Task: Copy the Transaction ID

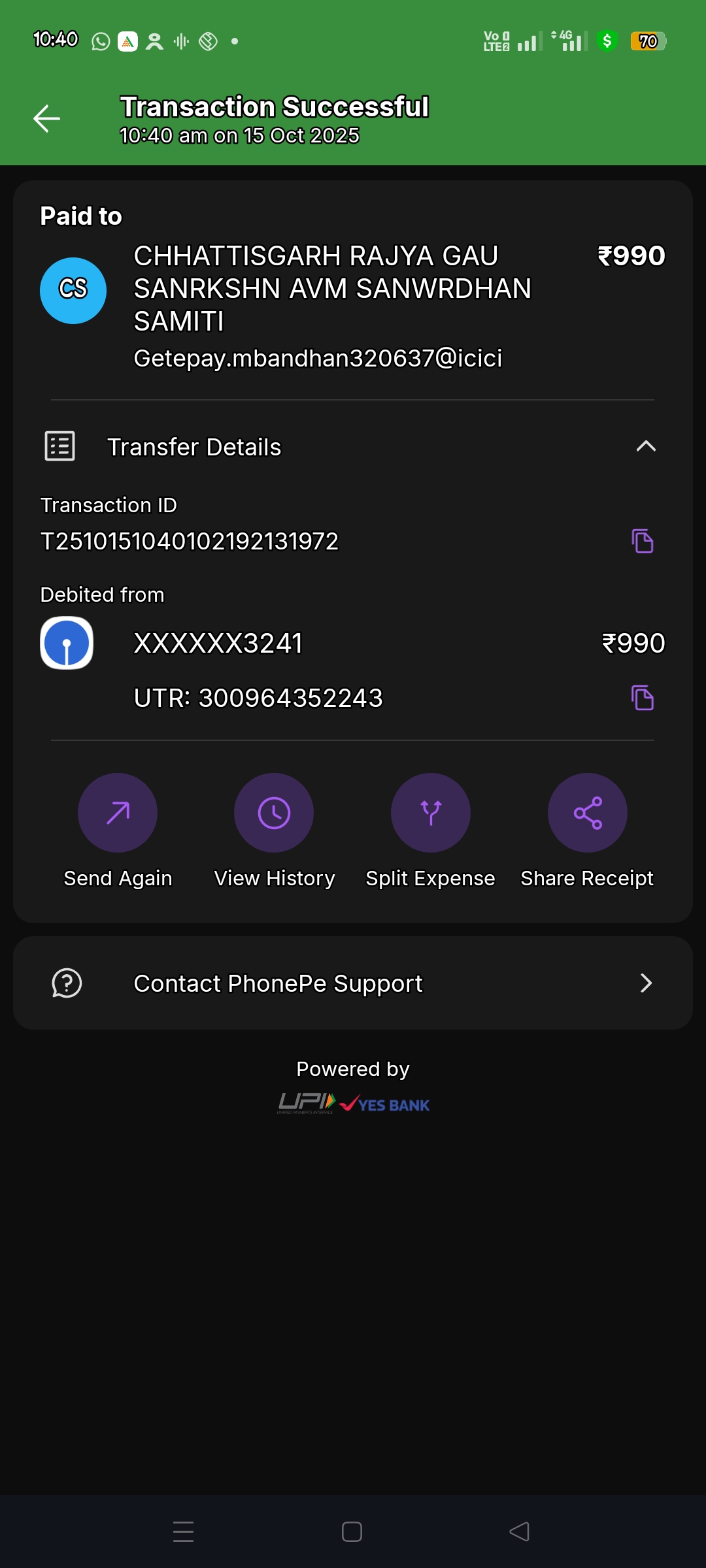Action: [x=642, y=541]
